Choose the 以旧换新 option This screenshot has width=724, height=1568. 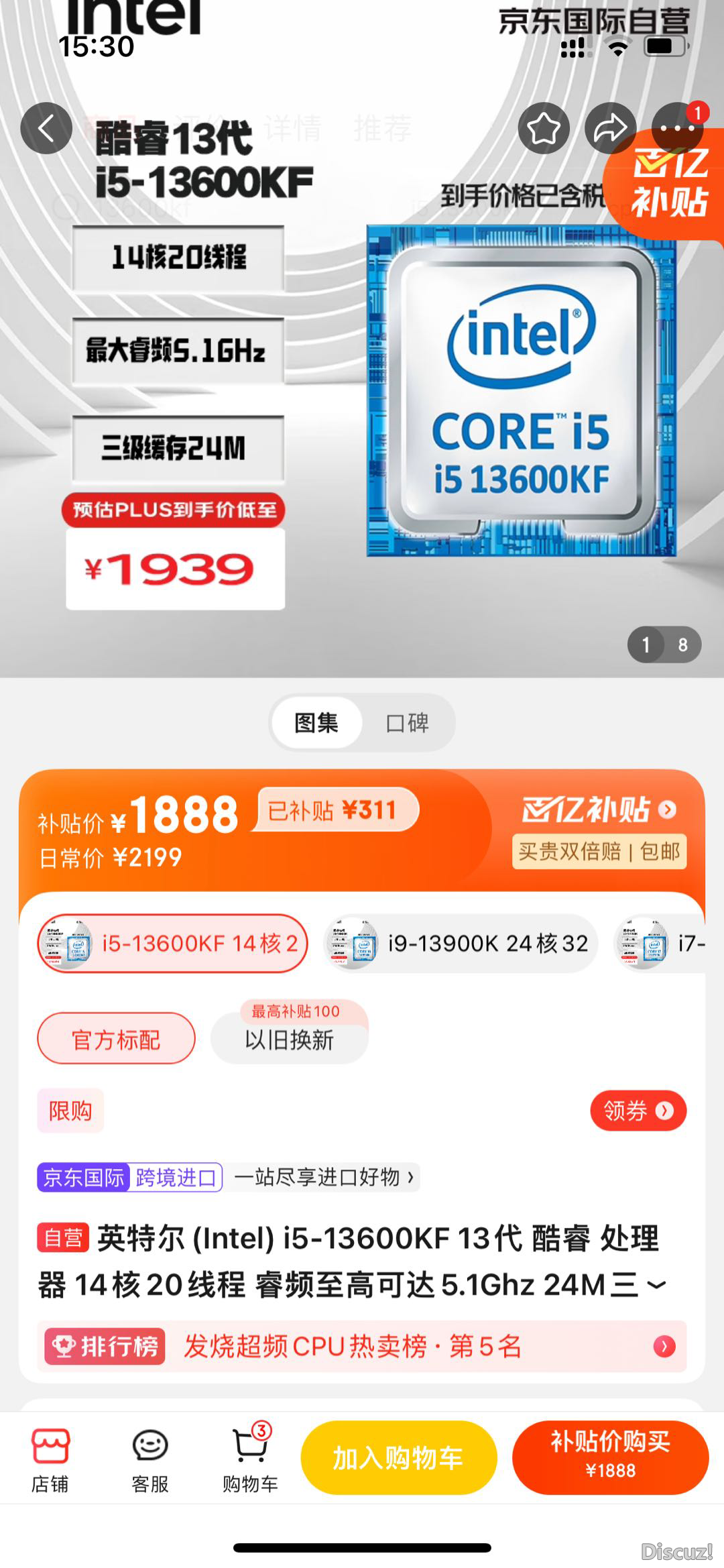[289, 1040]
